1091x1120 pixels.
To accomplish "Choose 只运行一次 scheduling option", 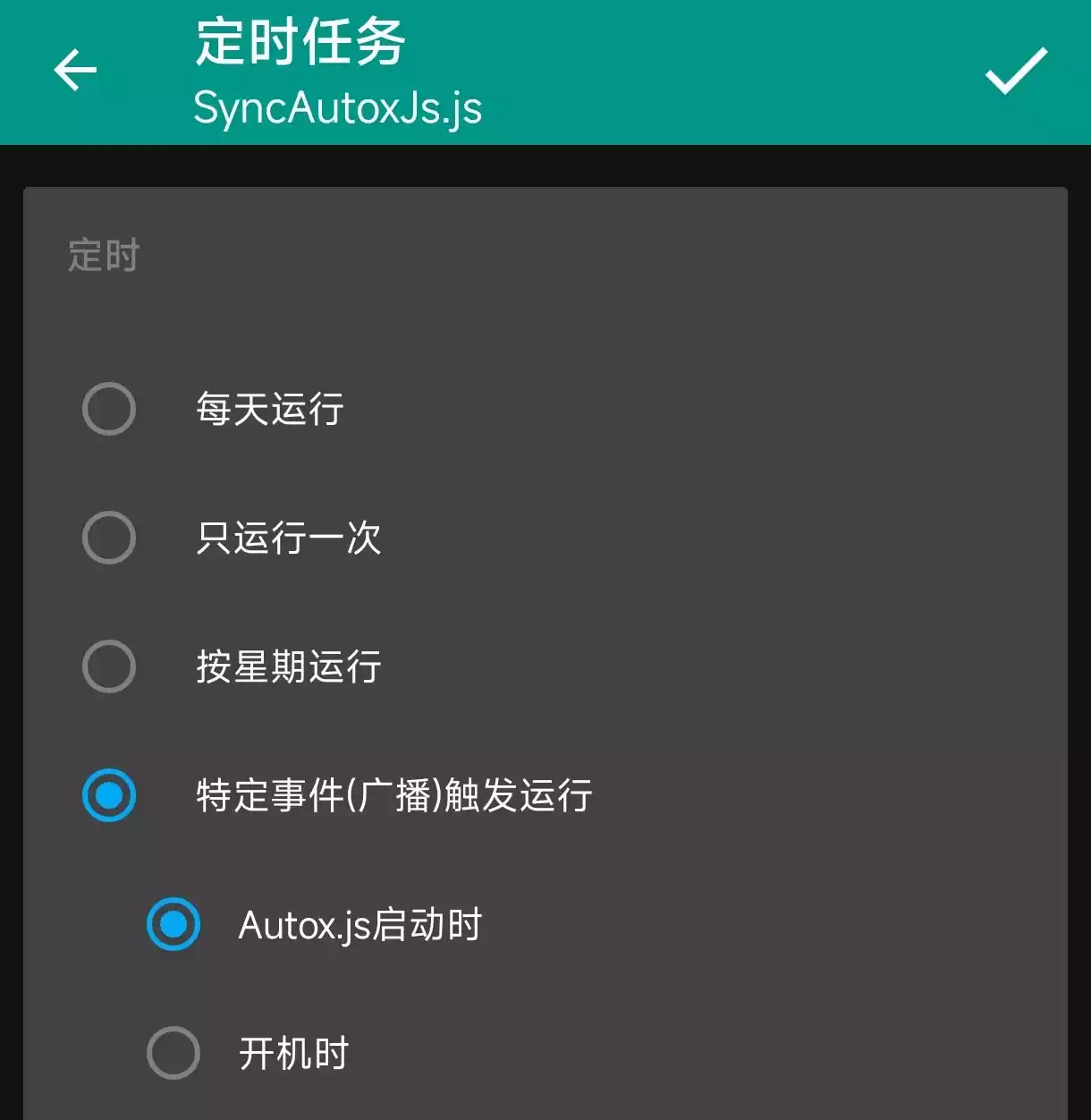I will 109,538.
